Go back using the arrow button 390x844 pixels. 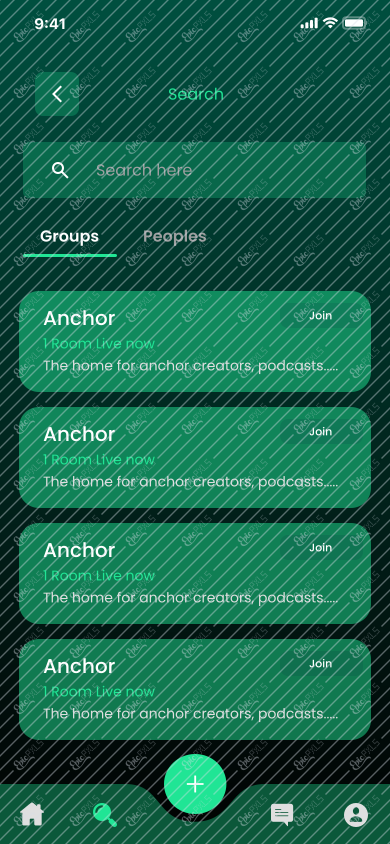tap(57, 94)
